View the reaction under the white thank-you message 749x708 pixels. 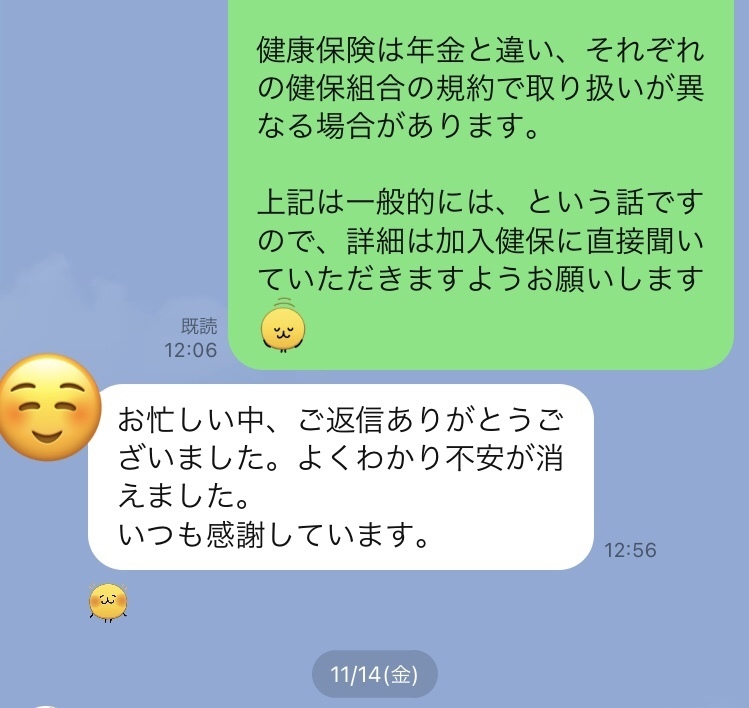point(108,601)
